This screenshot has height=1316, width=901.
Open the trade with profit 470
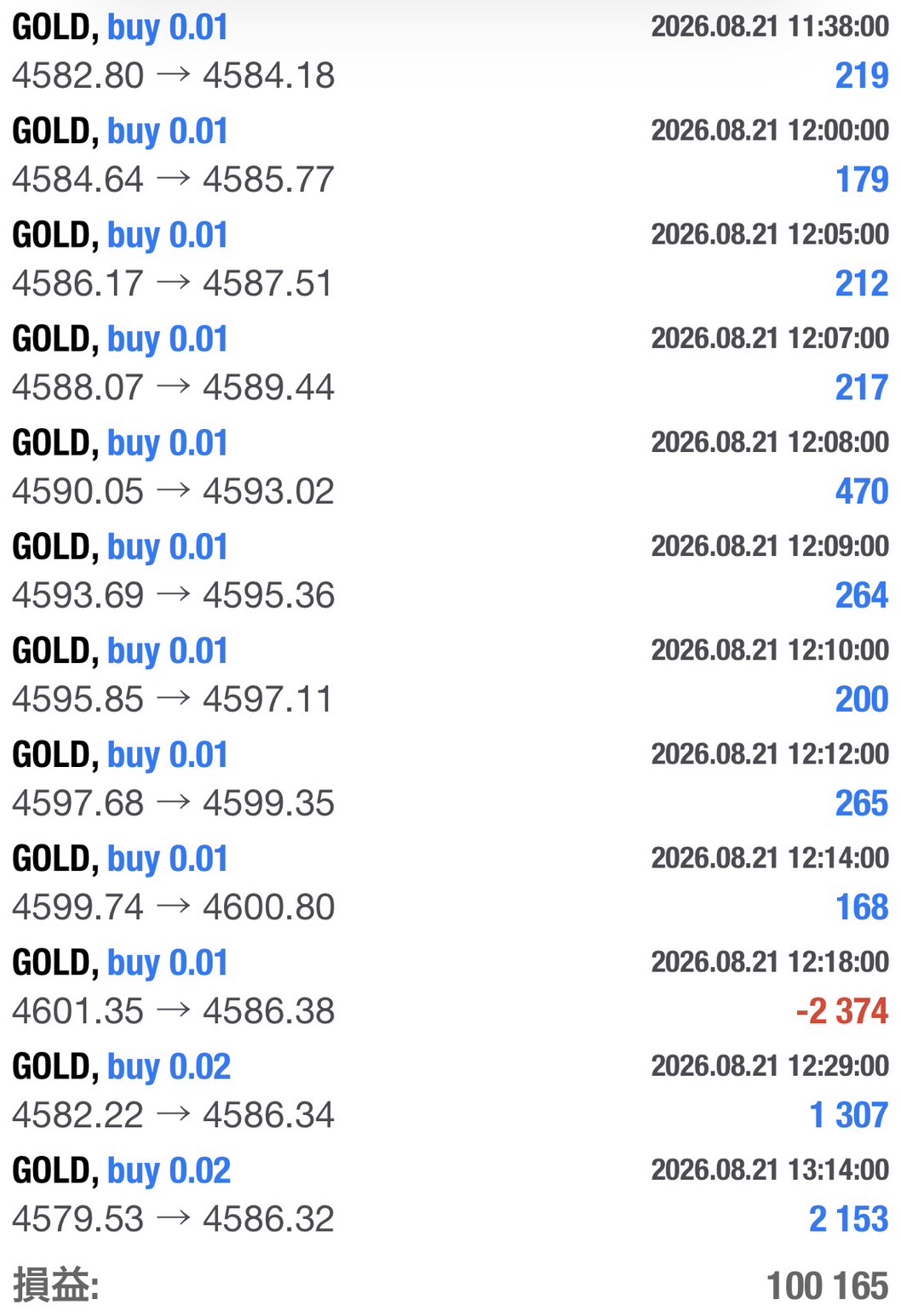[450, 467]
